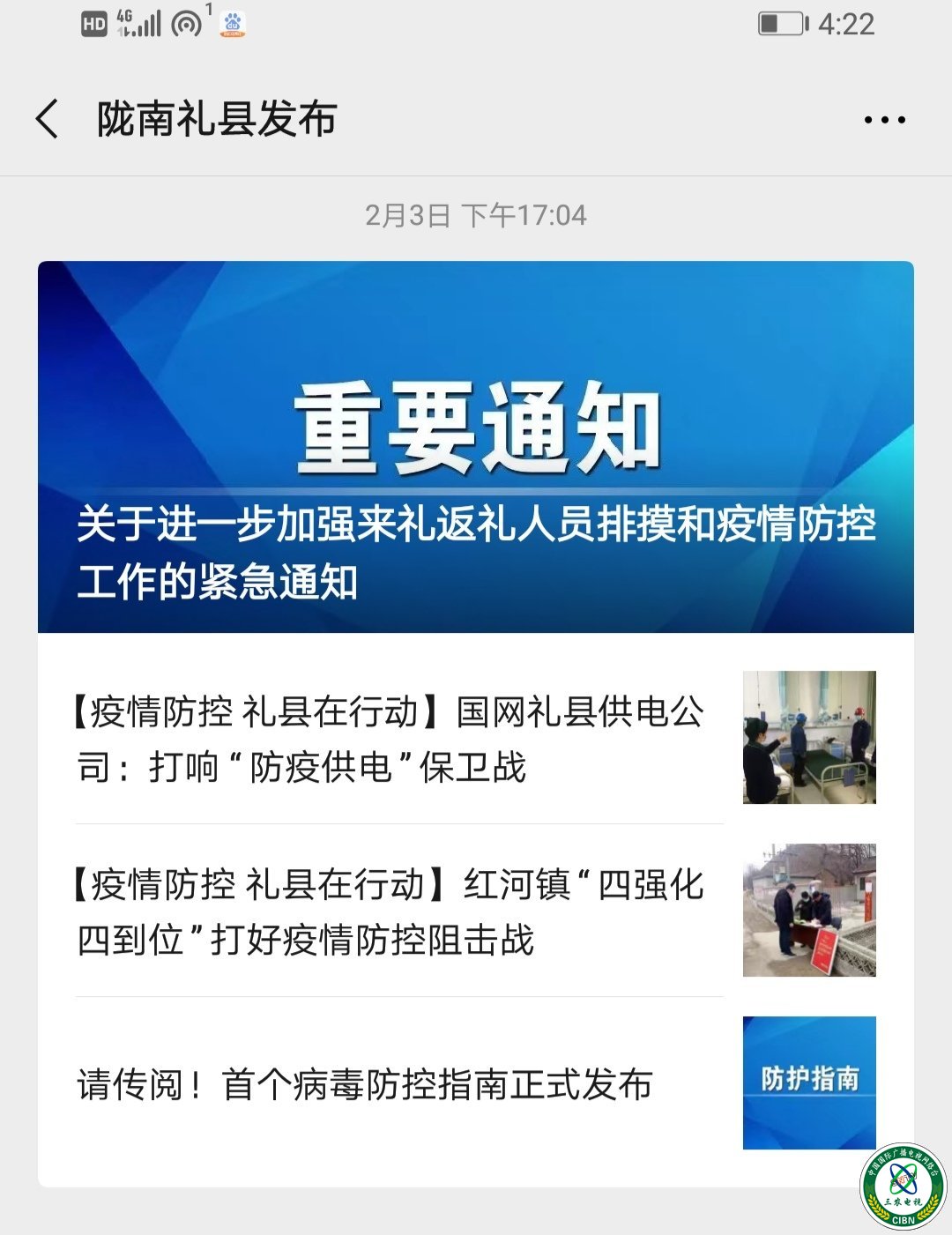
Task: Read the 红河镇 四强化四到位 article
Action: pos(390,911)
